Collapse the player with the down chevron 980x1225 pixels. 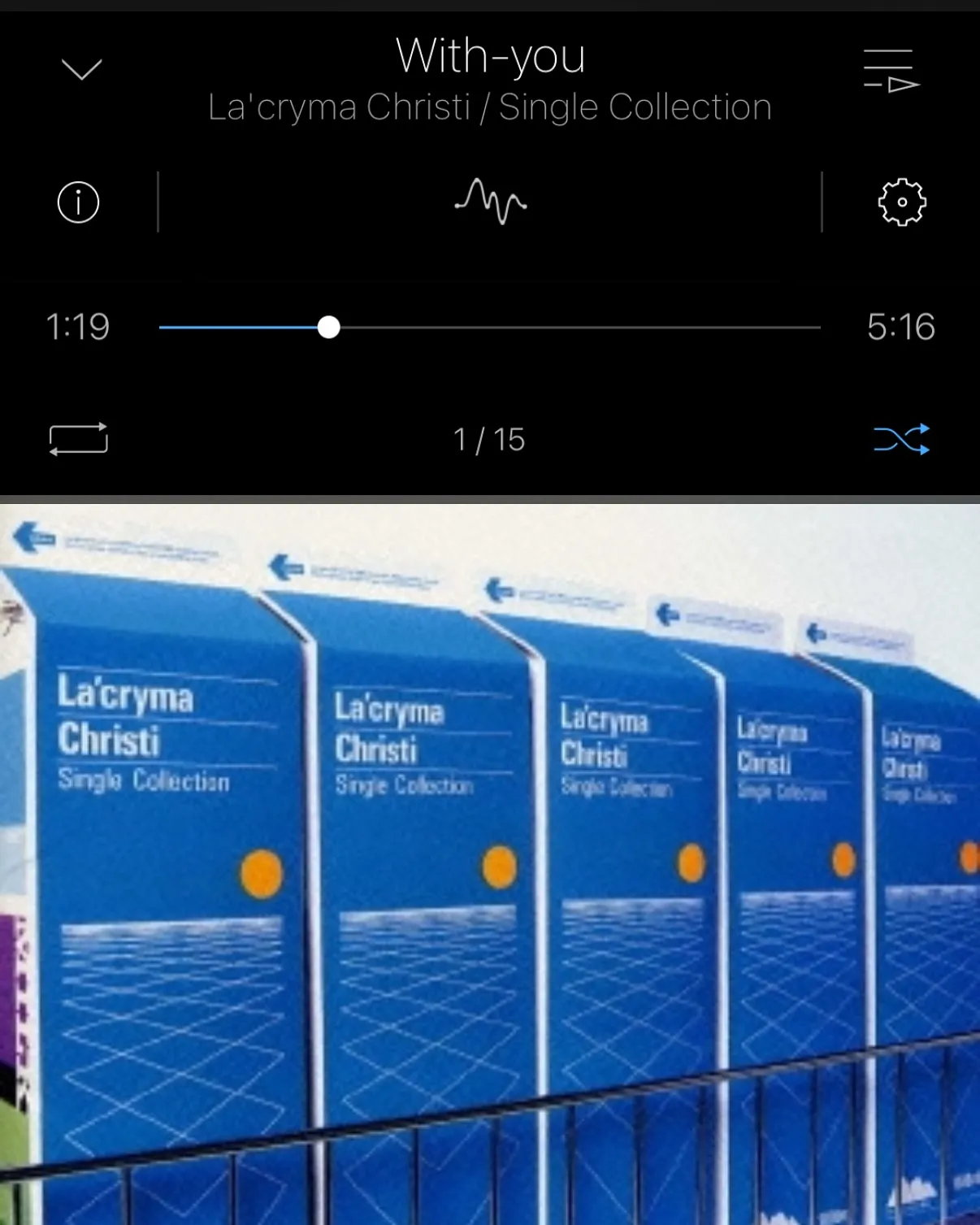point(81,70)
